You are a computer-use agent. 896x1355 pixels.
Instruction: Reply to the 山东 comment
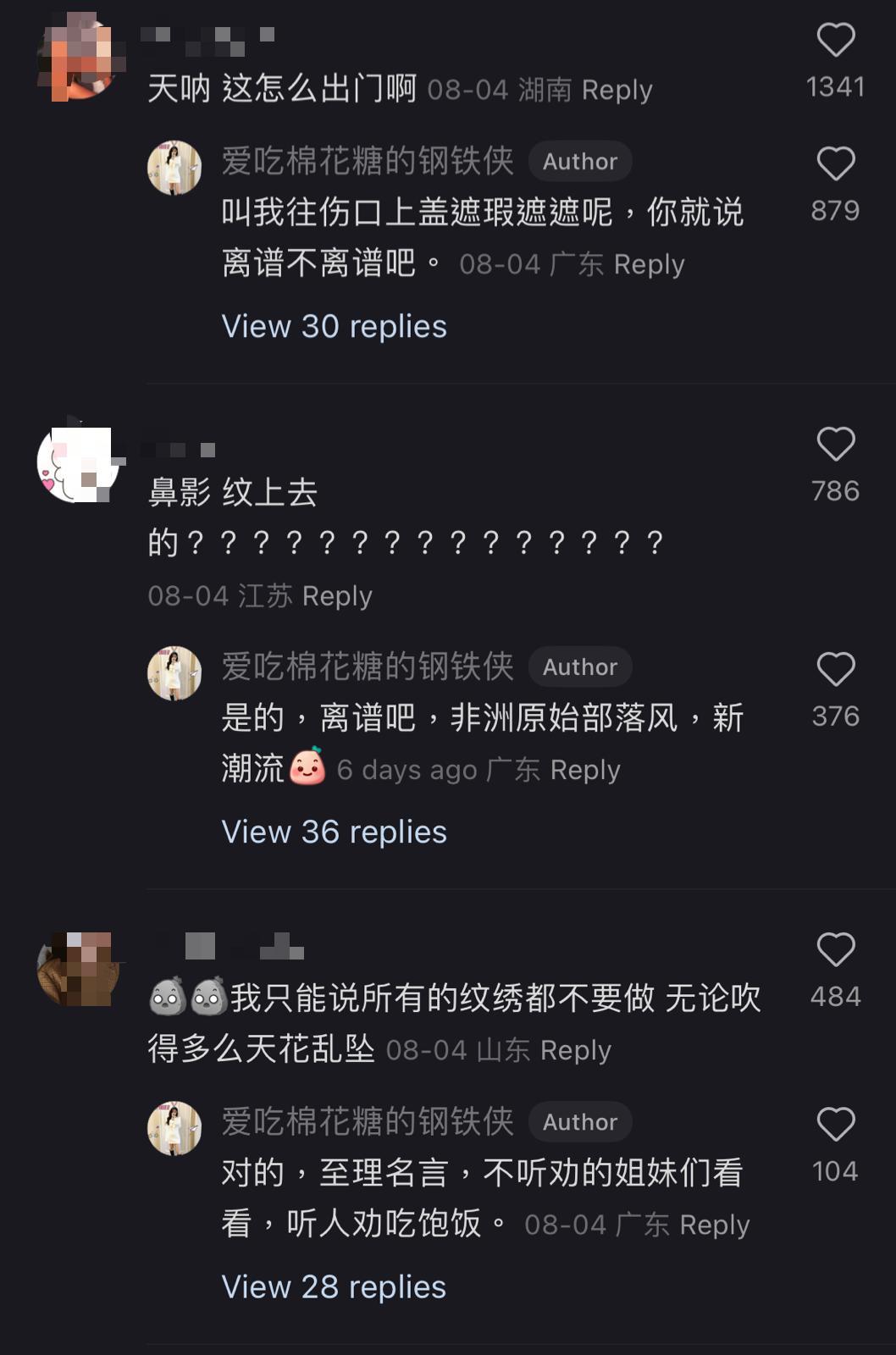(575, 1051)
